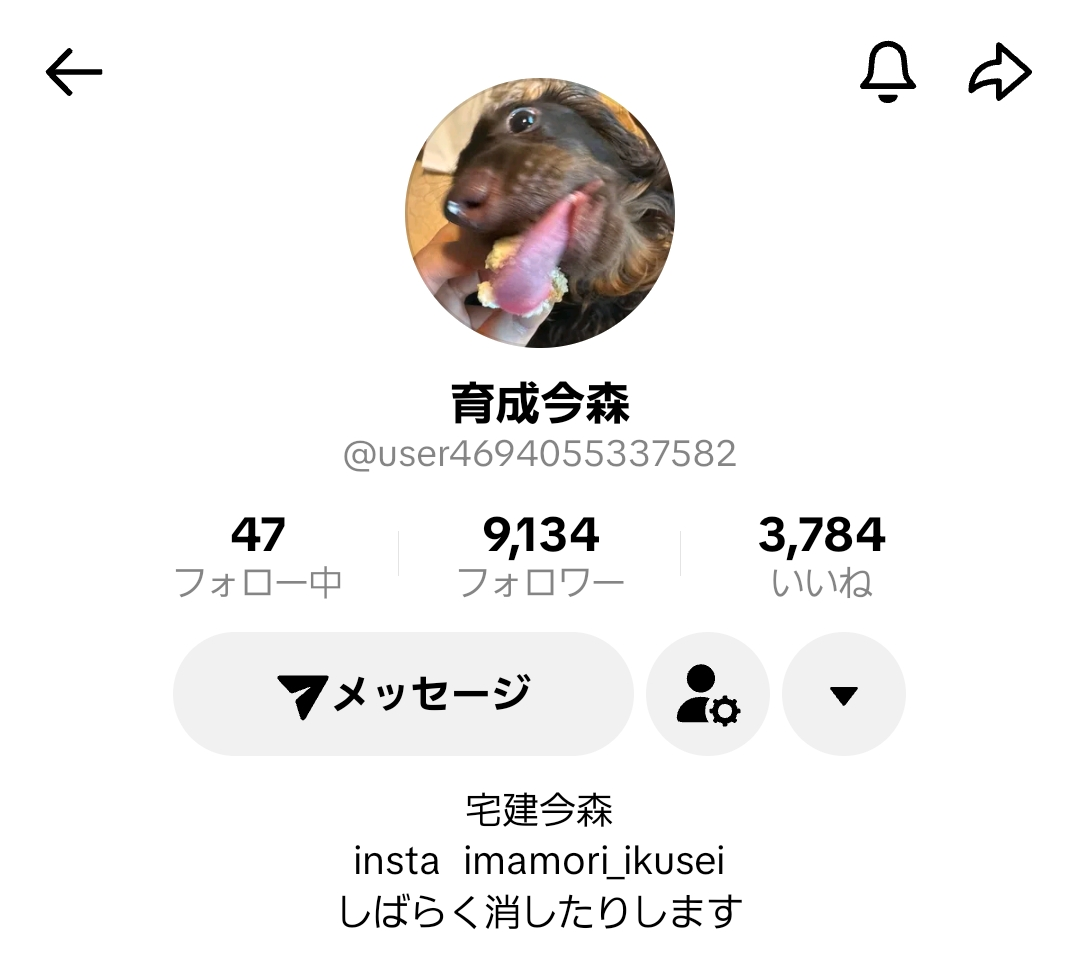The image size is (1080, 965).
Task: Open the follow settings person icon
Action: (x=708, y=693)
